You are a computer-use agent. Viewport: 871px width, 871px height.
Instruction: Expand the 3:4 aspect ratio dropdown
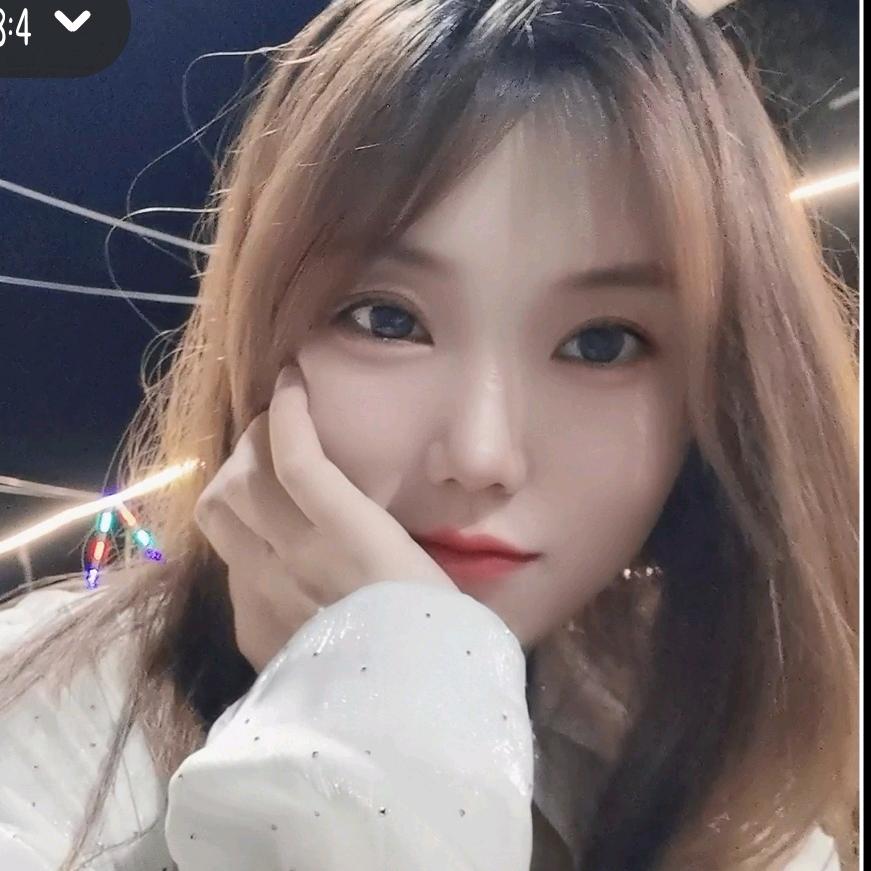click(x=70, y=22)
